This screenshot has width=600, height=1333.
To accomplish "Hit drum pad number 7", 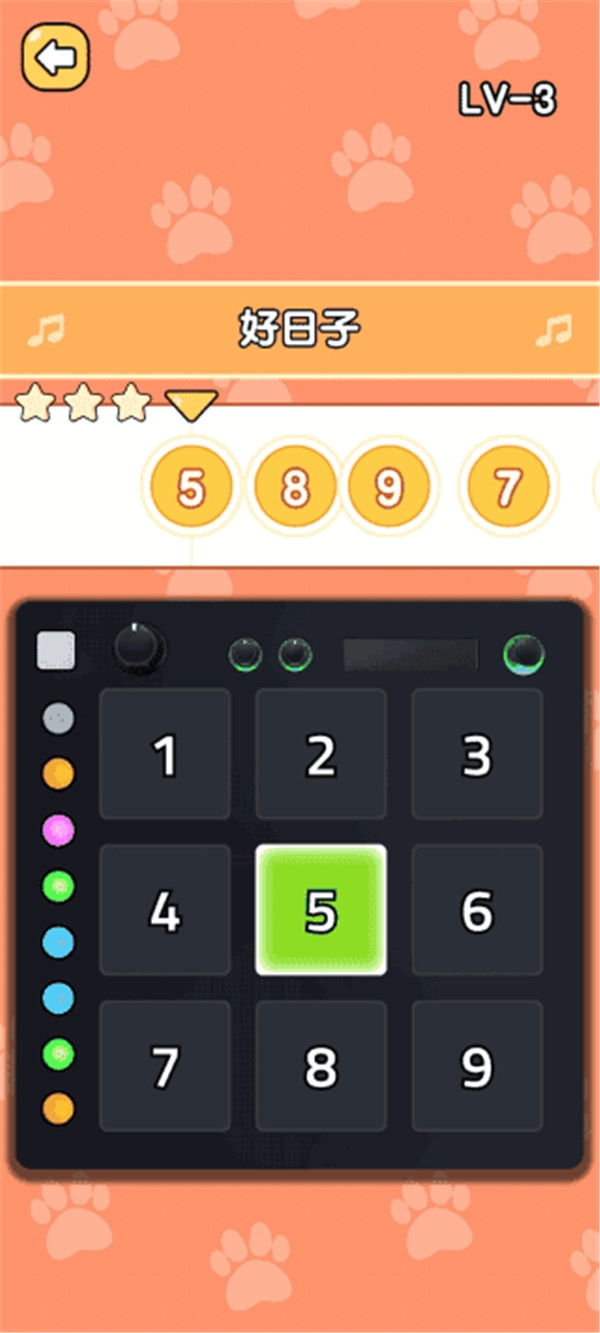I will 165,1066.
